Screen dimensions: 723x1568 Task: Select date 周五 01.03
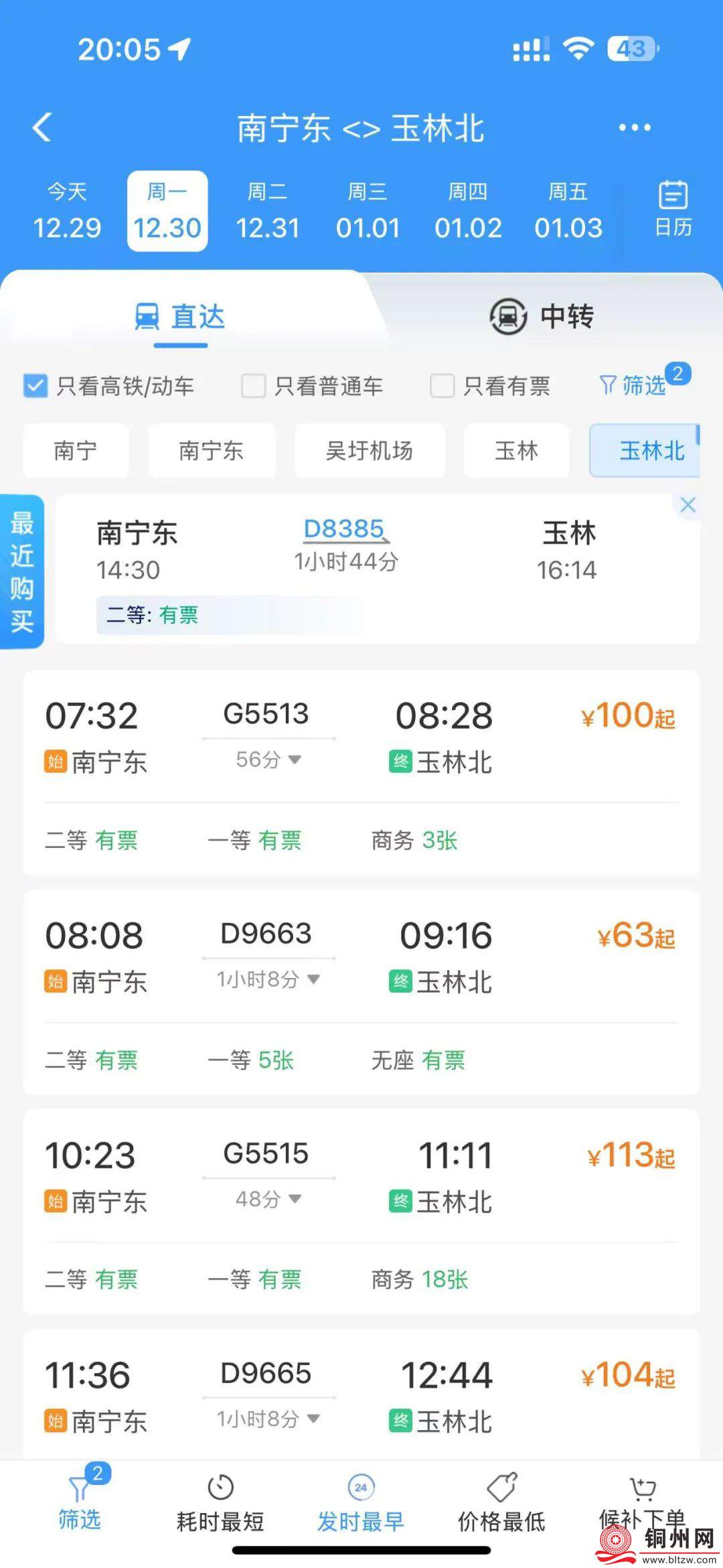click(568, 211)
